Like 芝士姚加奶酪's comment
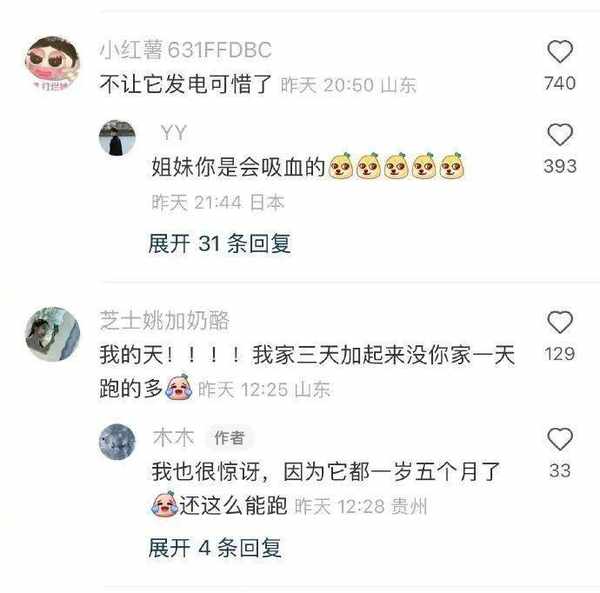 click(x=561, y=322)
